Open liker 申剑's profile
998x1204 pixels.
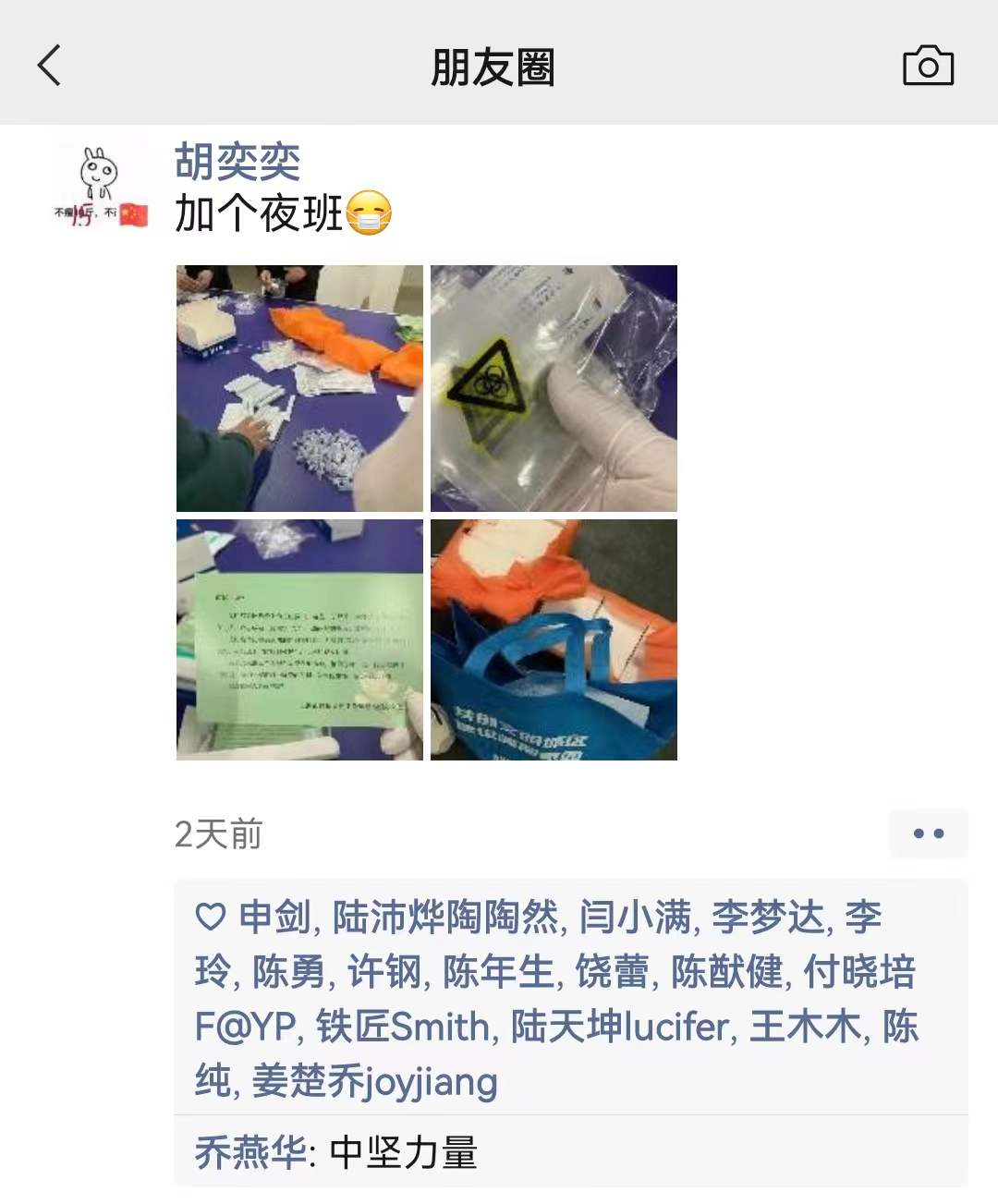(x=274, y=917)
